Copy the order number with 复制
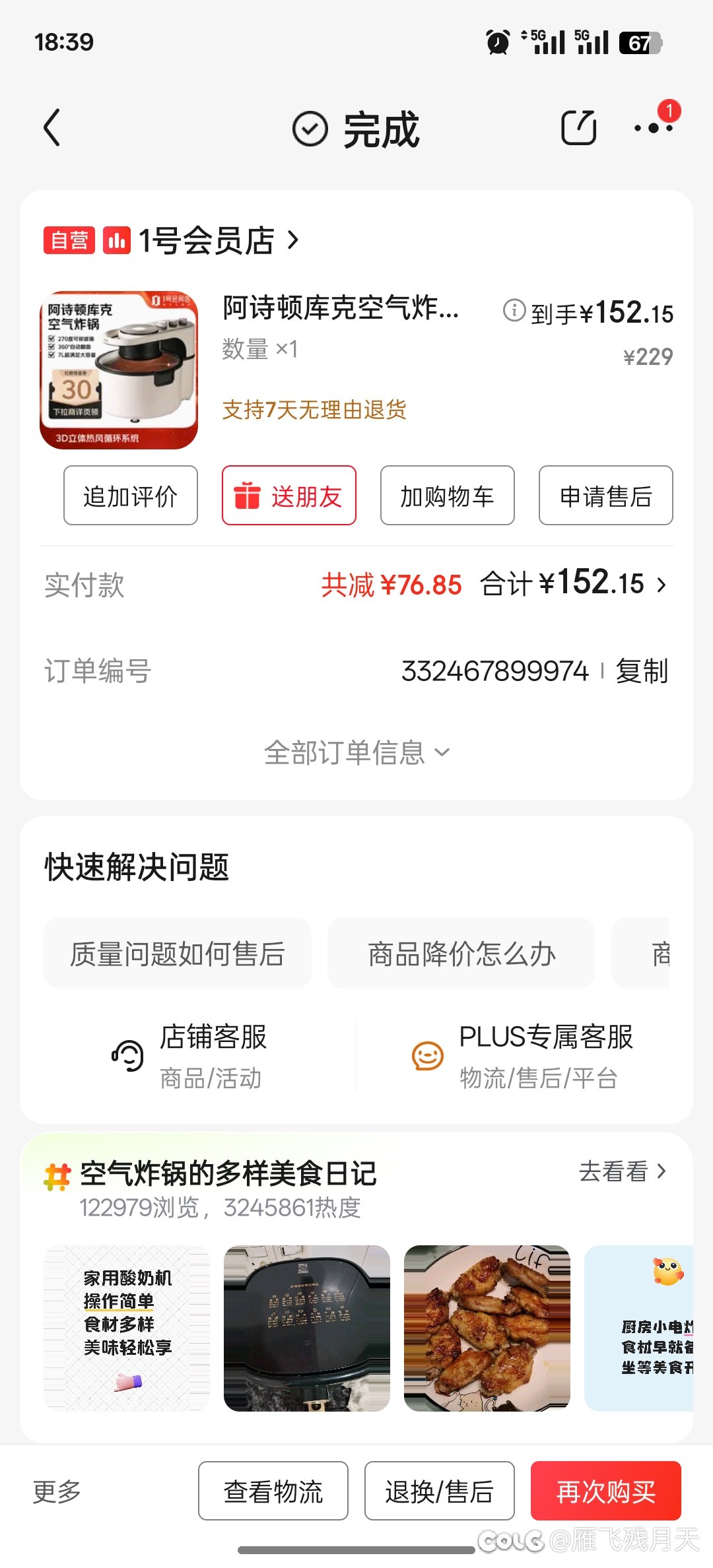 (642, 671)
